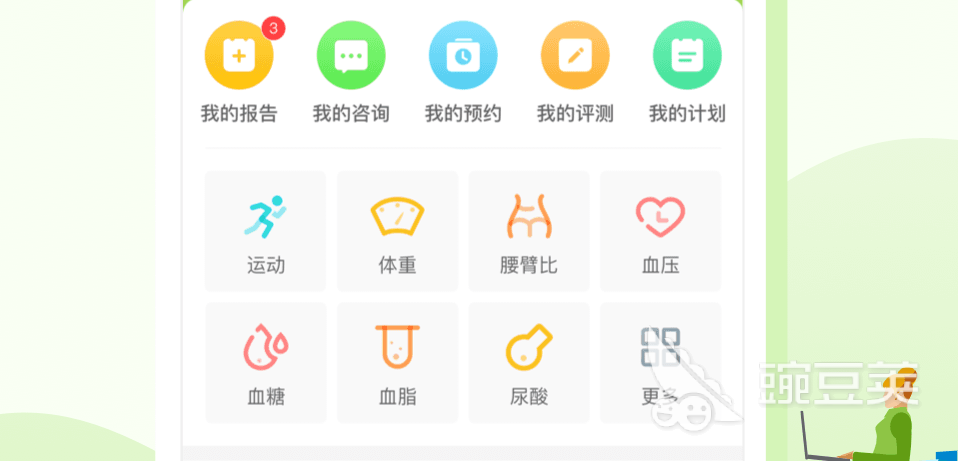
Task: Open the Blood pressure (血压) tile
Action: pos(660,231)
